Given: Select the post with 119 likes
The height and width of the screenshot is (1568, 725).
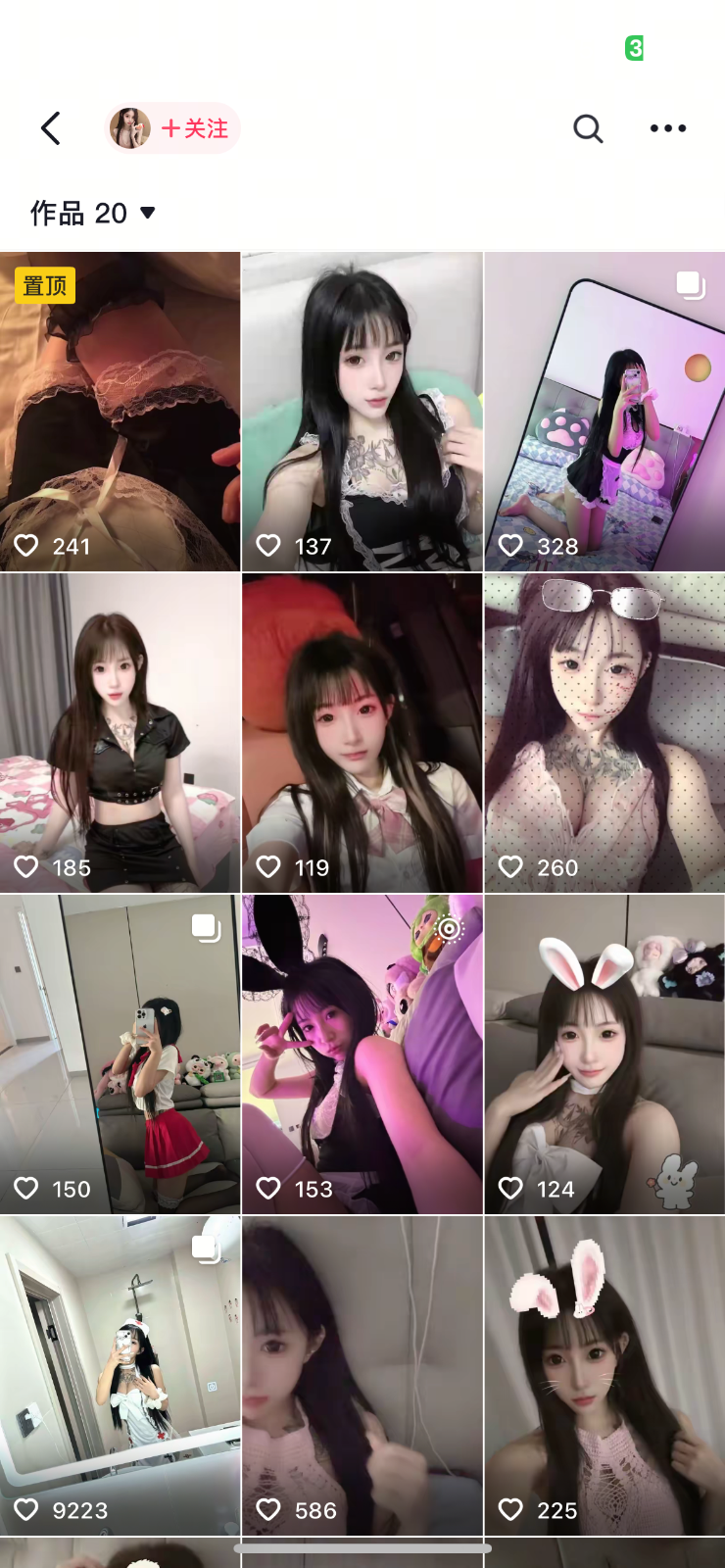Looking at the screenshot, I should click(x=362, y=733).
